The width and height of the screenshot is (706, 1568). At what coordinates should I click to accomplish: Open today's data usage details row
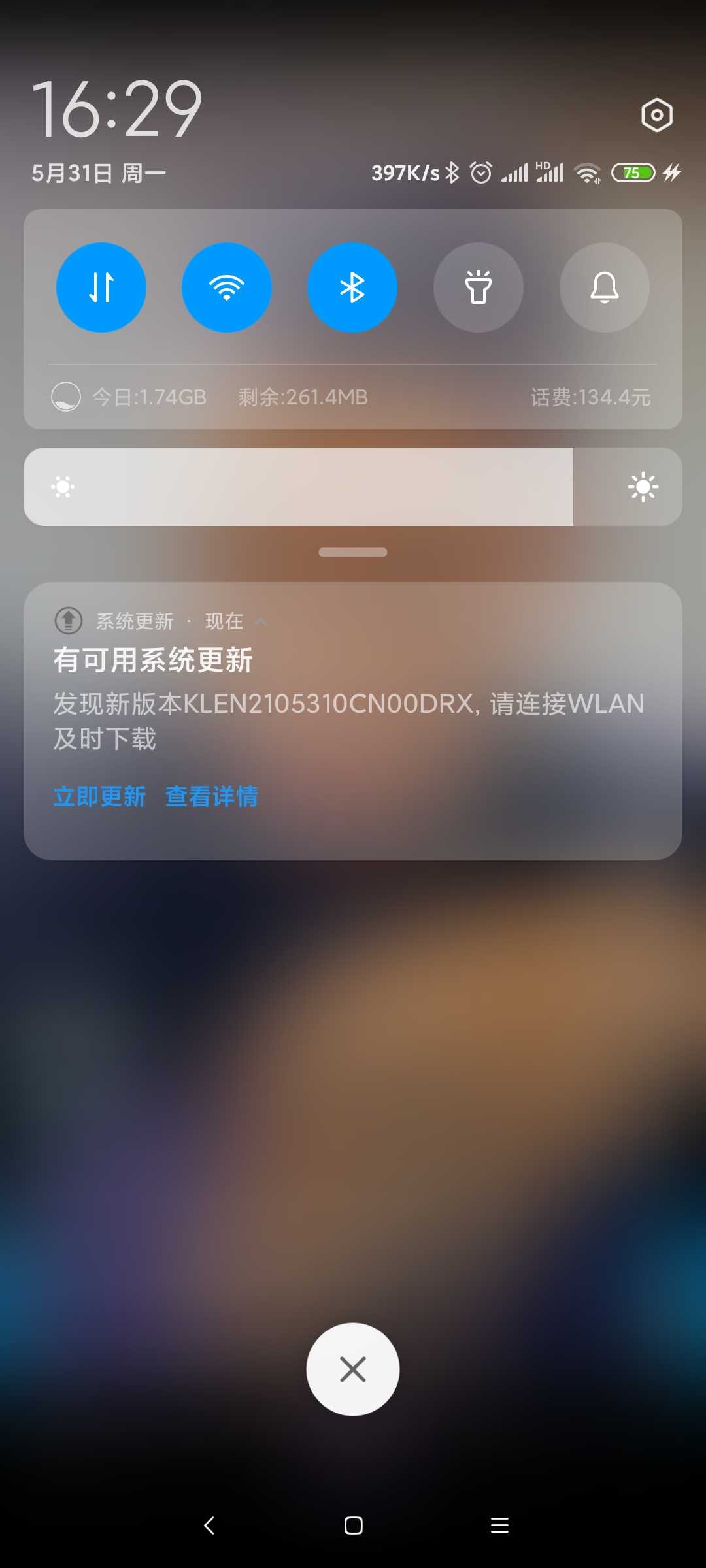click(x=209, y=397)
